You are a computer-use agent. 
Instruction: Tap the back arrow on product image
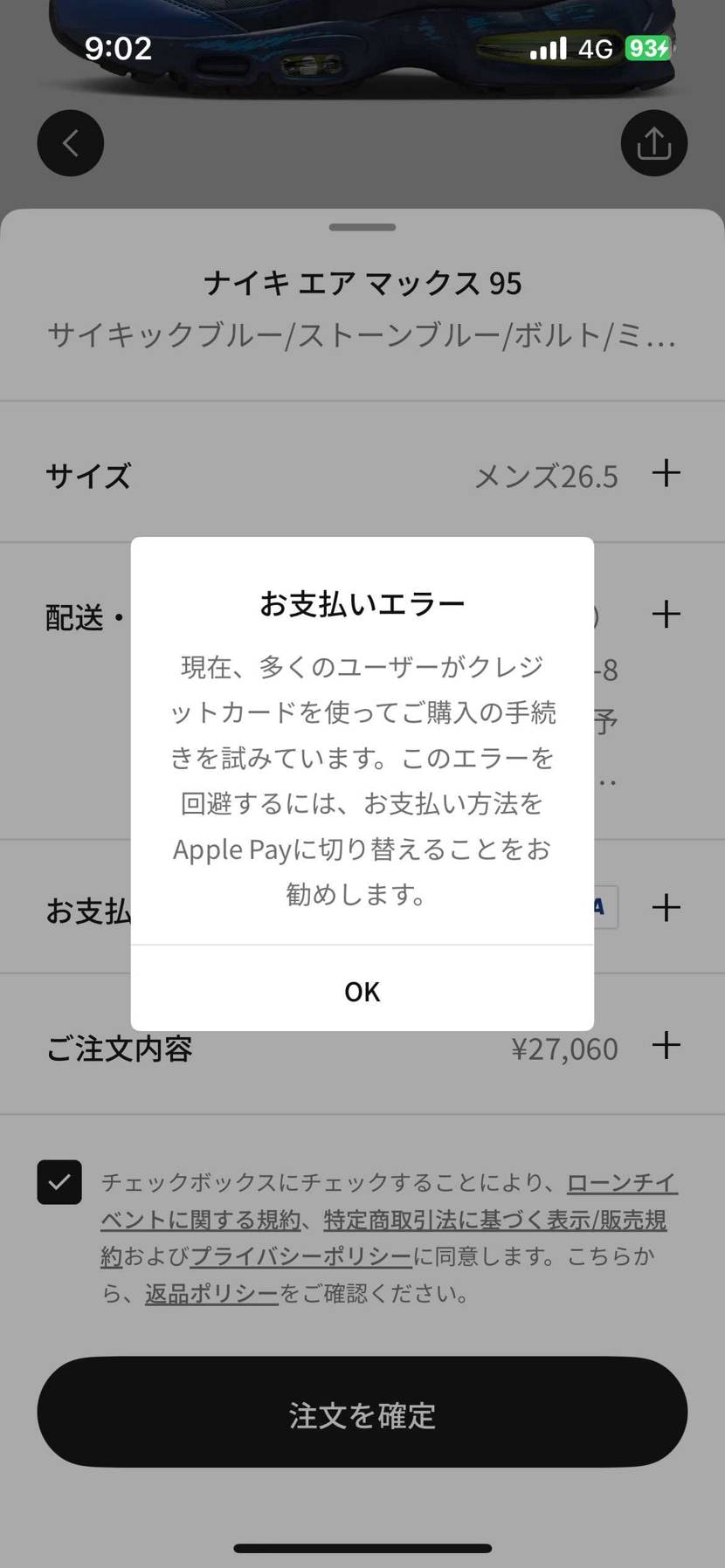[x=70, y=142]
